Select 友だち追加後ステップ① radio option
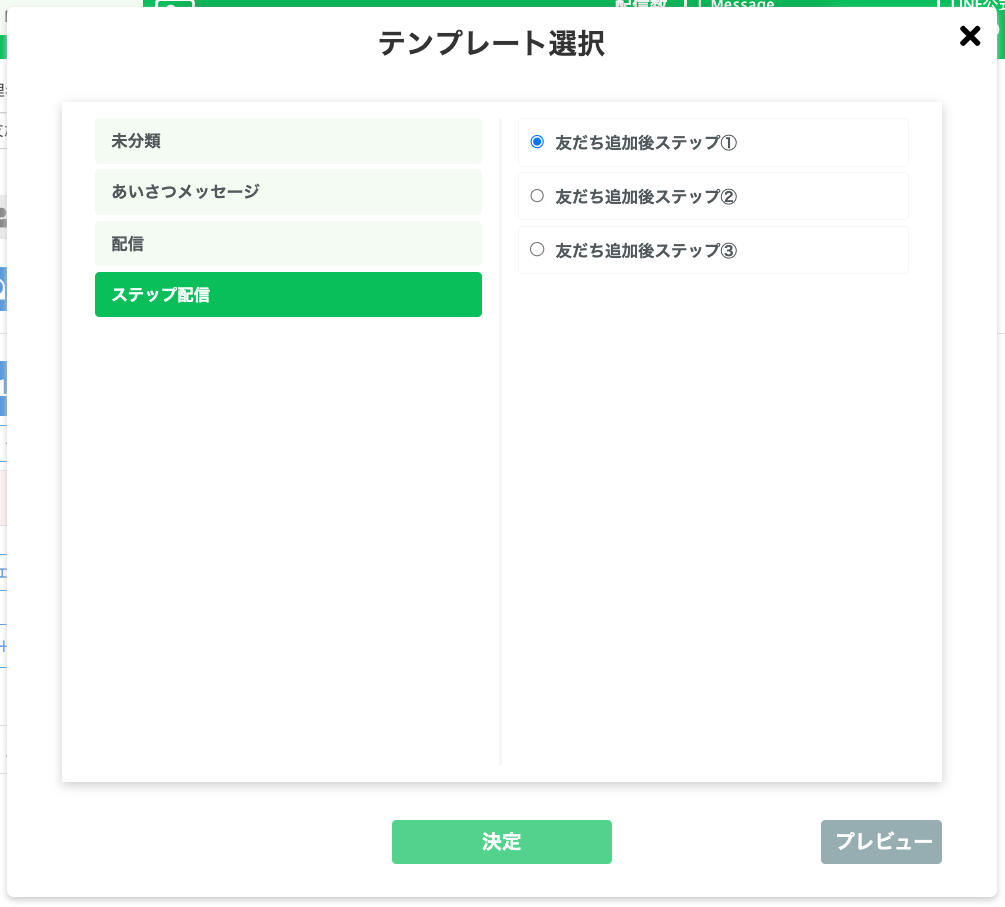Image resolution: width=1005 pixels, height=907 pixels. point(537,142)
